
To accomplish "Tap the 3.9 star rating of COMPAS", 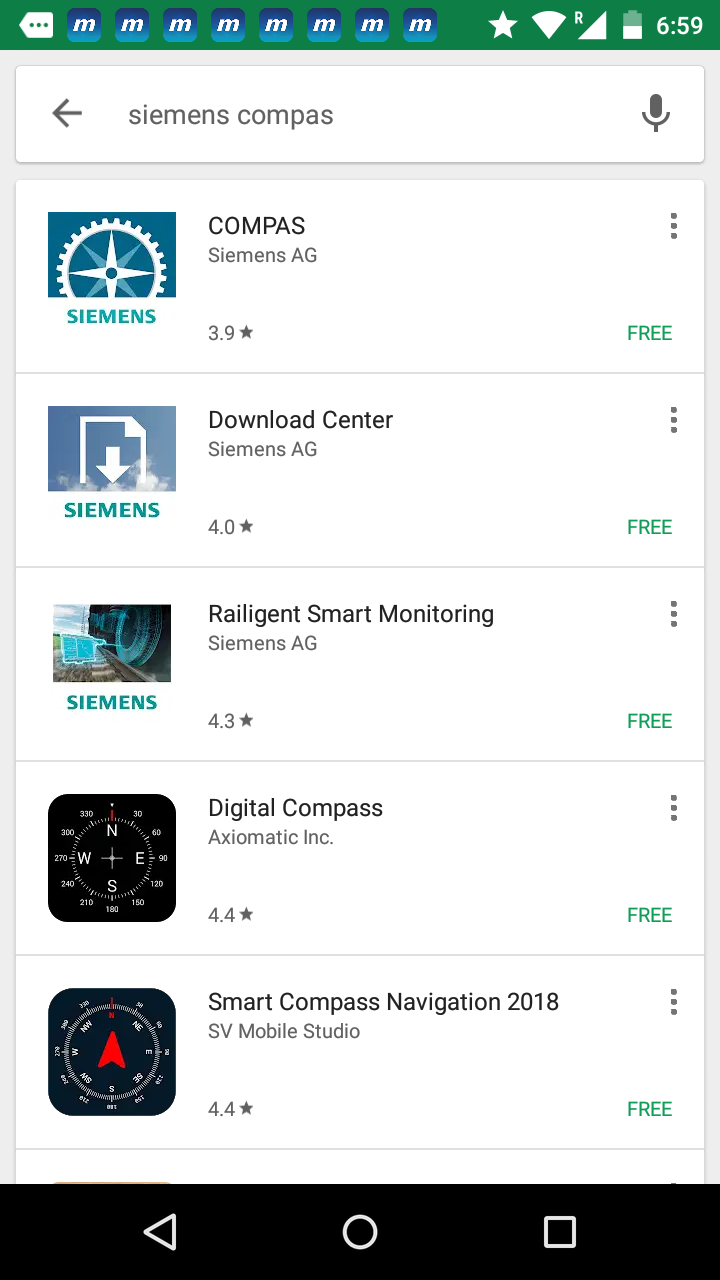I will point(230,333).
